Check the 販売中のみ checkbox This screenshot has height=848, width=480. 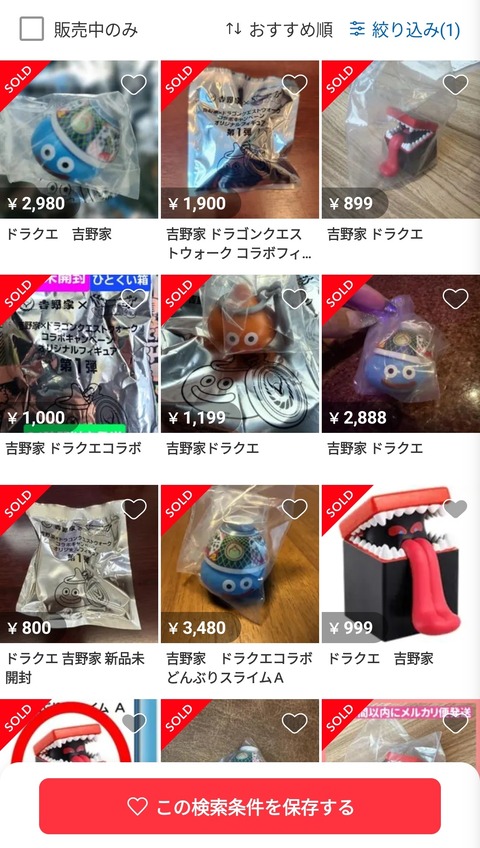(31, 29)
